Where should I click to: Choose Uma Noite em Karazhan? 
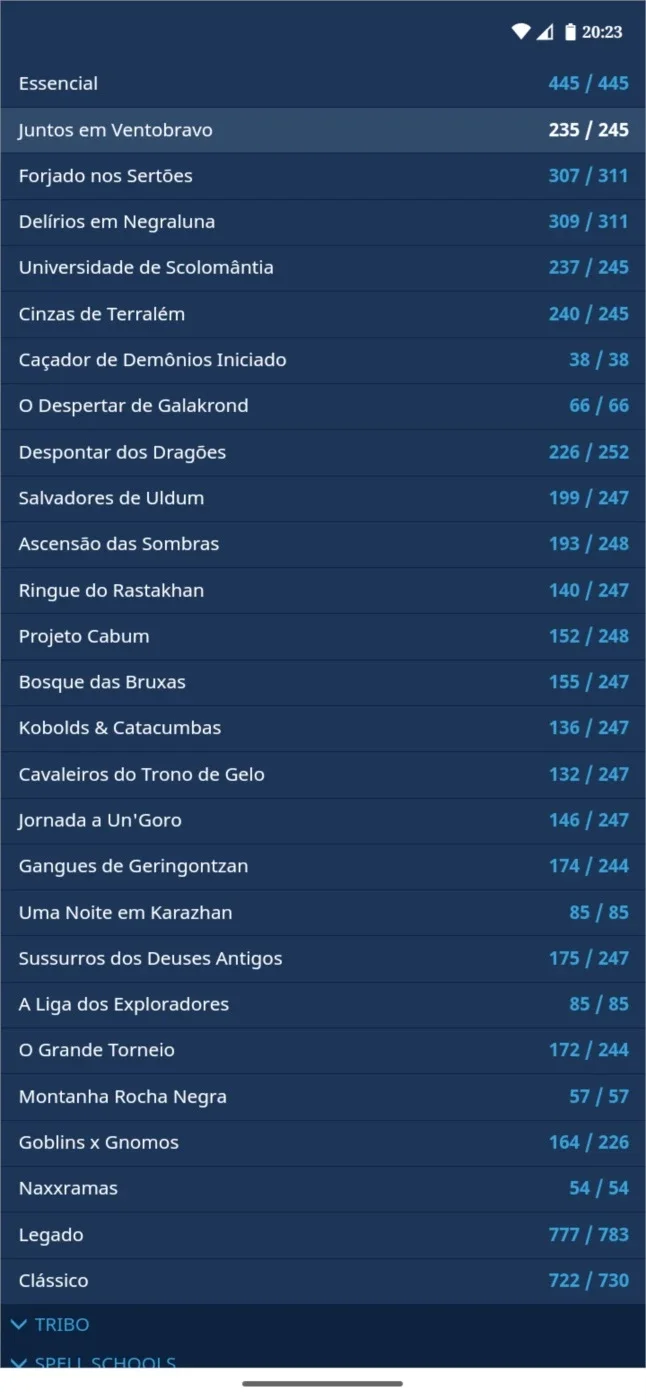coord(323,912)
